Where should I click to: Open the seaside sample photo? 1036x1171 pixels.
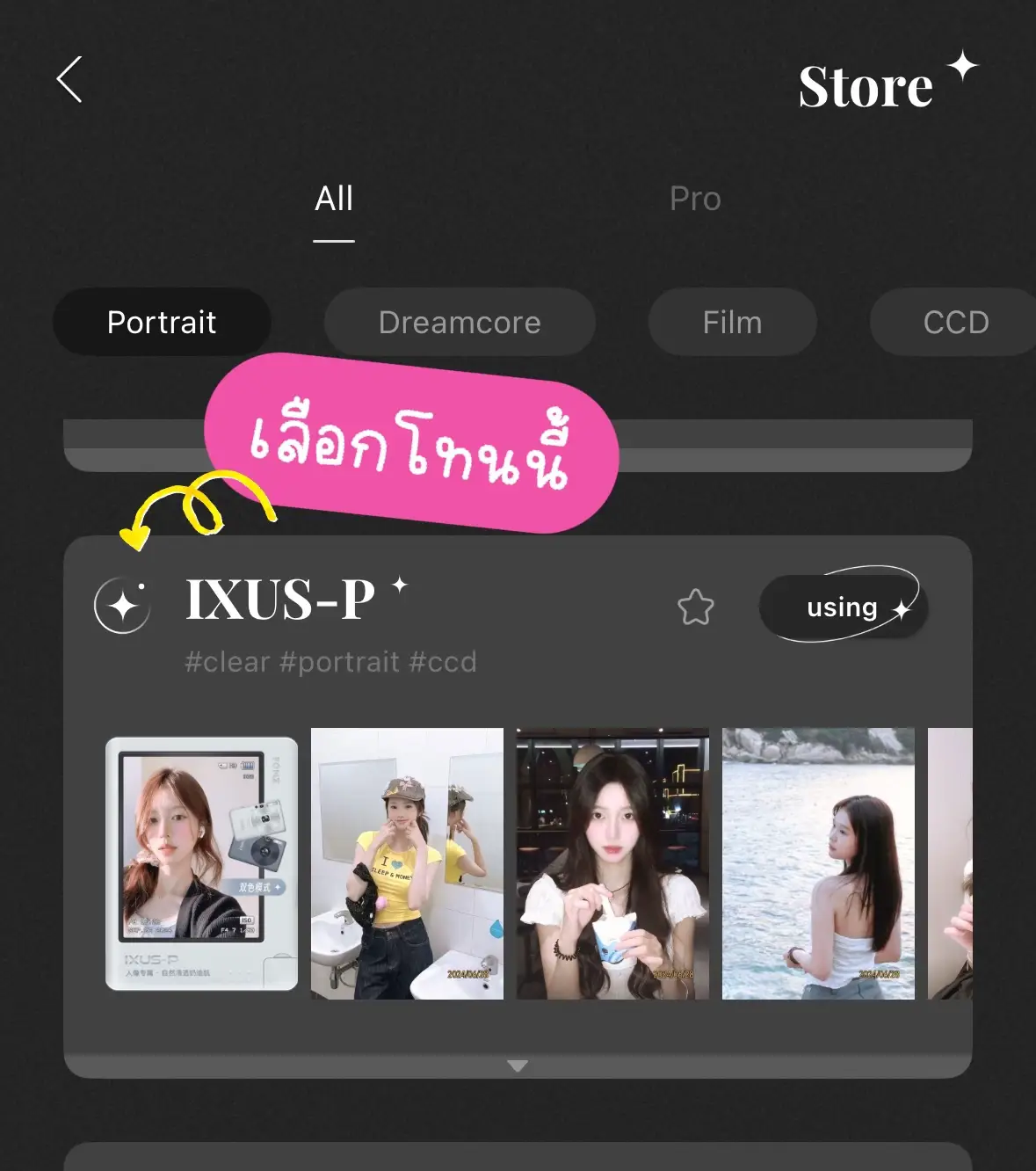[x=817, y=863]
